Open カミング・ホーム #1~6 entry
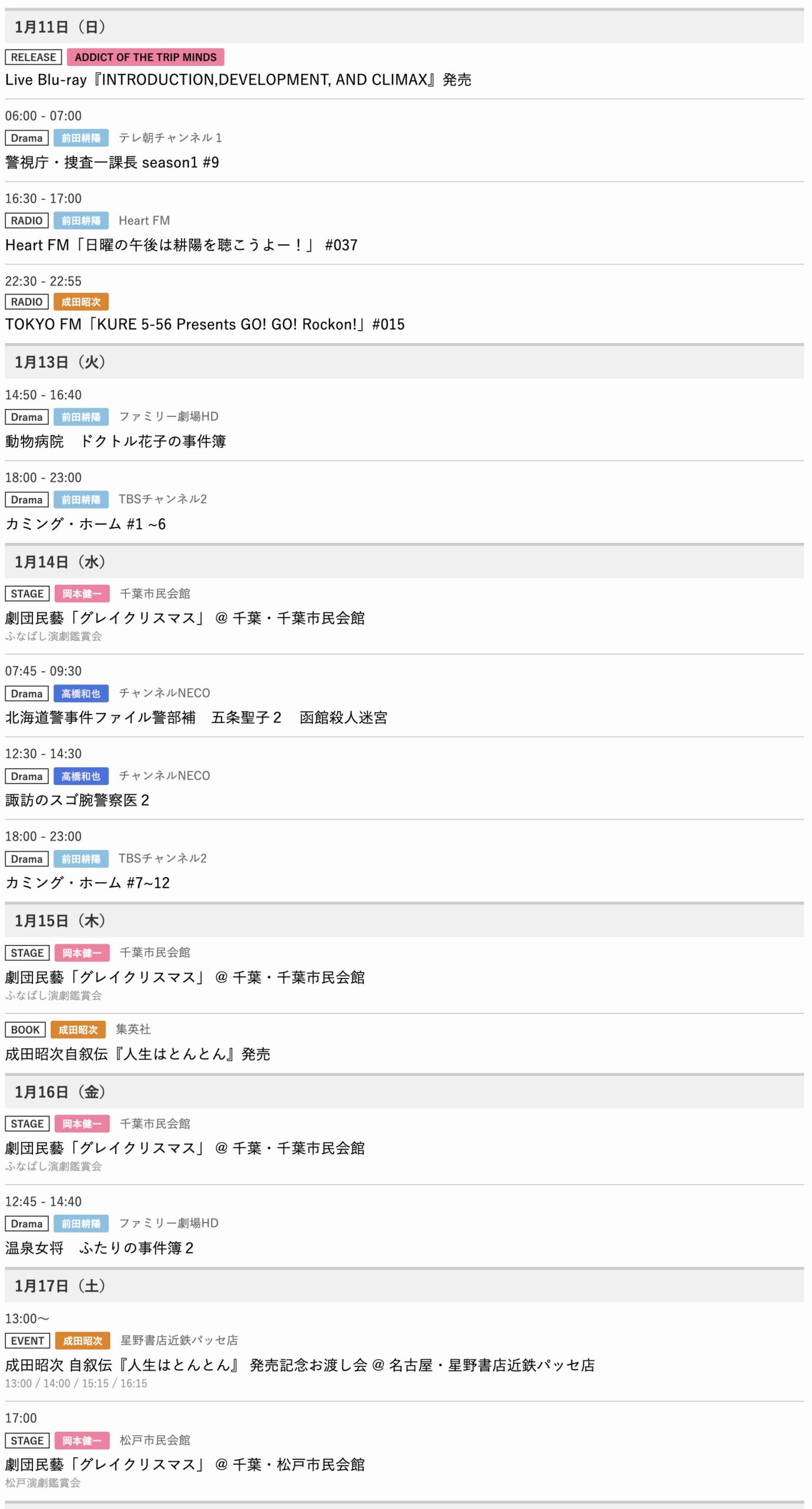The width and height of the screenshot is (812, 1509). tap(86, 523)
